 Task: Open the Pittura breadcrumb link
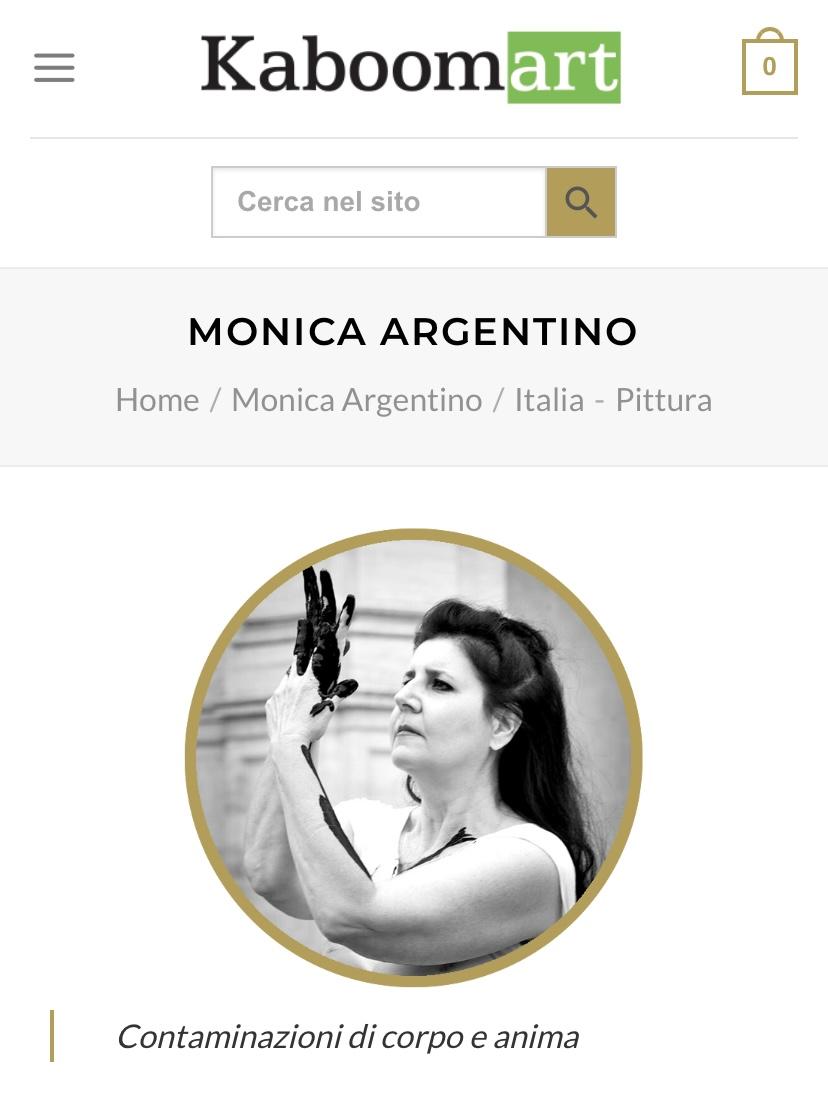tap(663, 400)
